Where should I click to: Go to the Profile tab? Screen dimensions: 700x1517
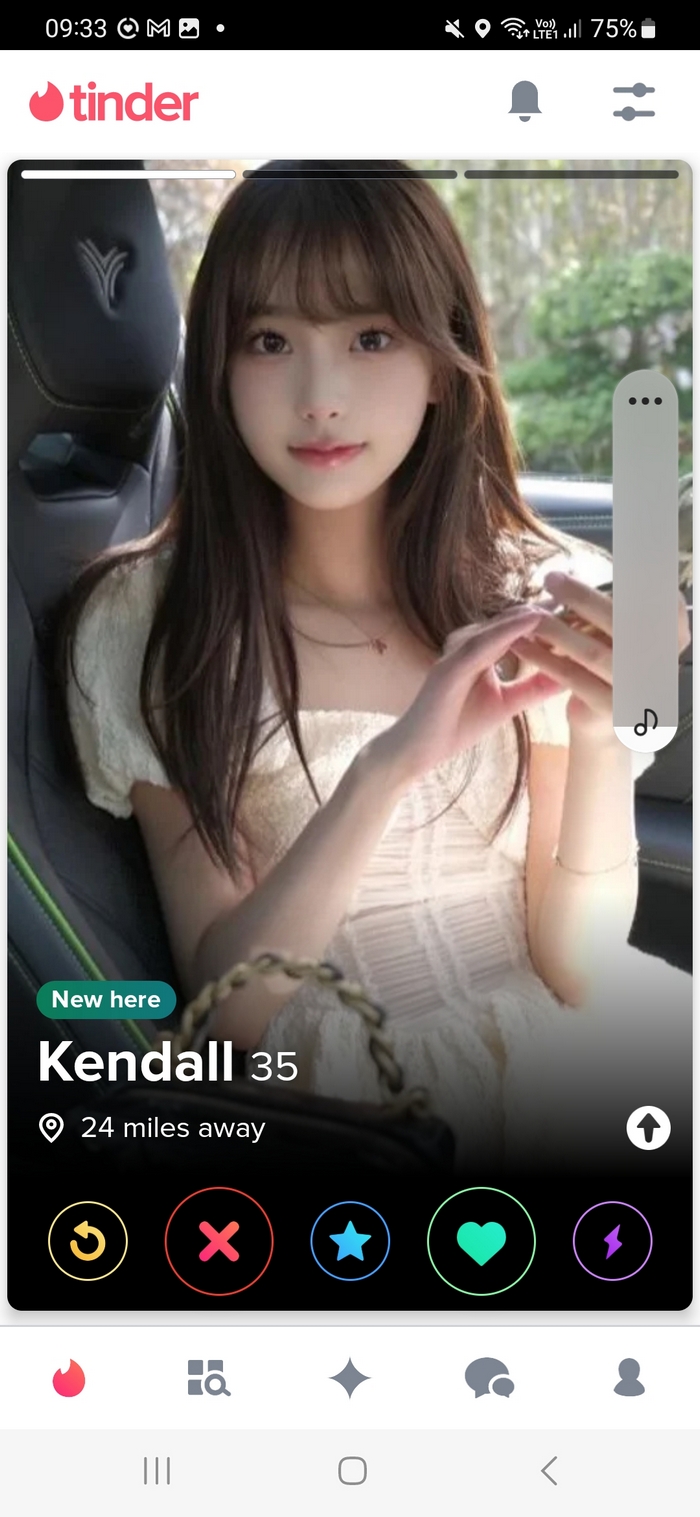pos(629,1377)
